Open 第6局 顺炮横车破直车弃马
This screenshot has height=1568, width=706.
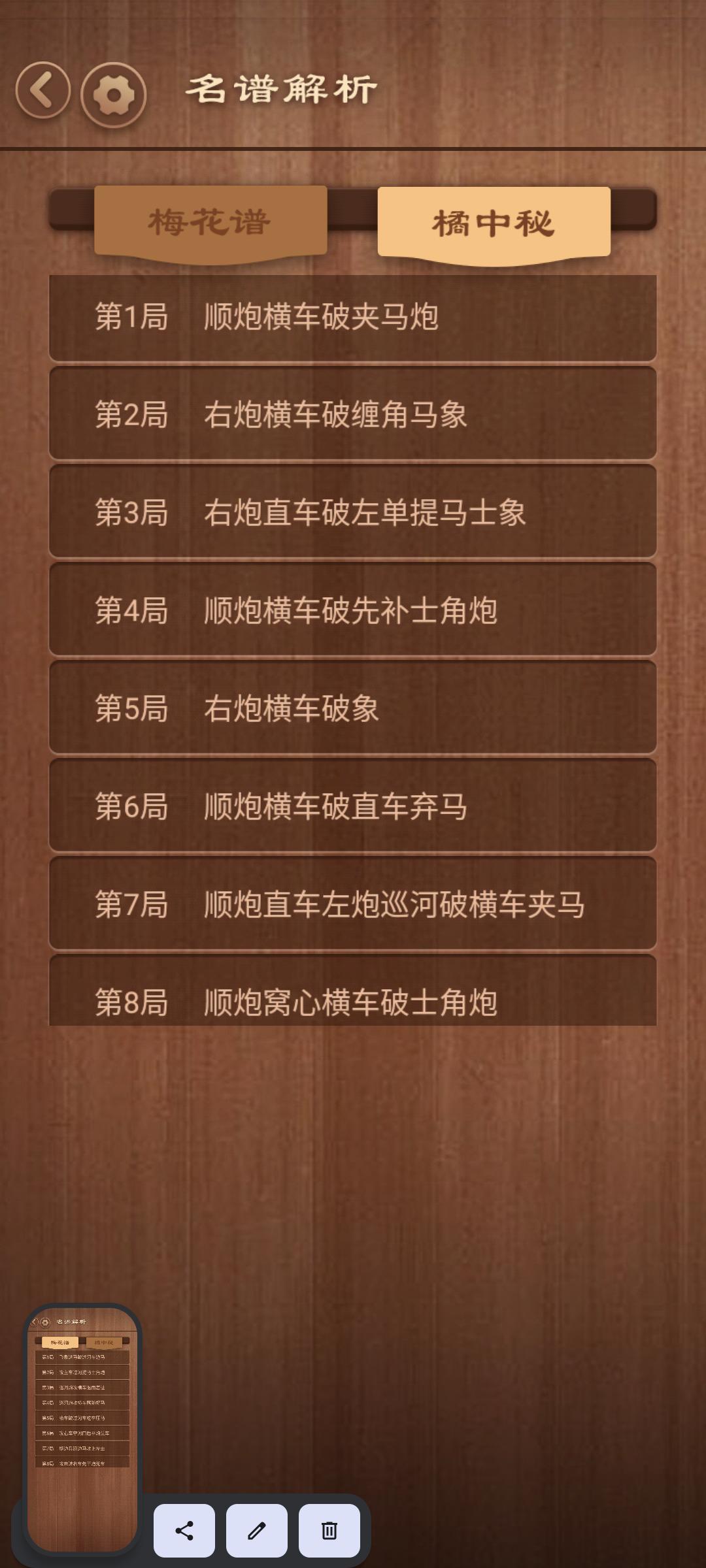click(353, 806)
